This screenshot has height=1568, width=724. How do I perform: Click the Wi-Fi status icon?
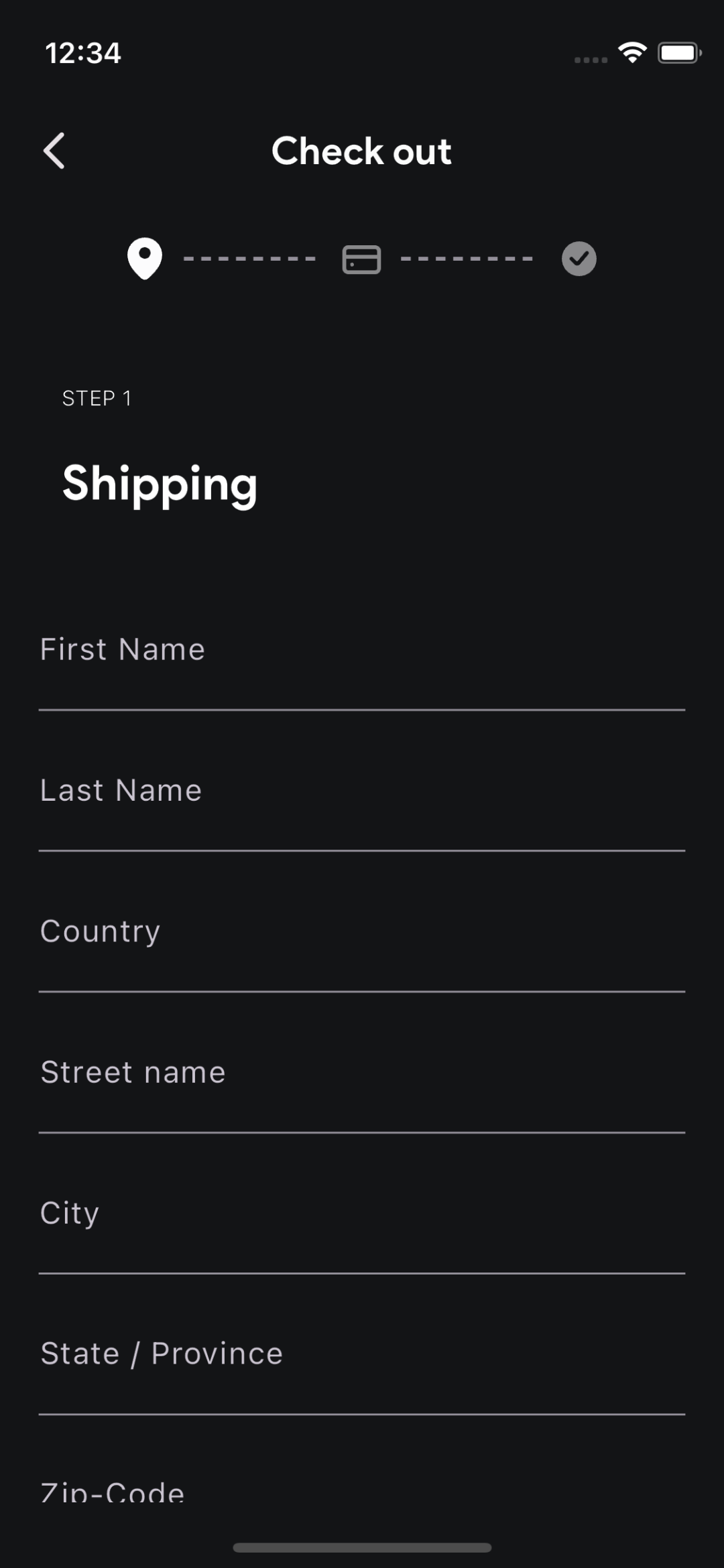630,51
